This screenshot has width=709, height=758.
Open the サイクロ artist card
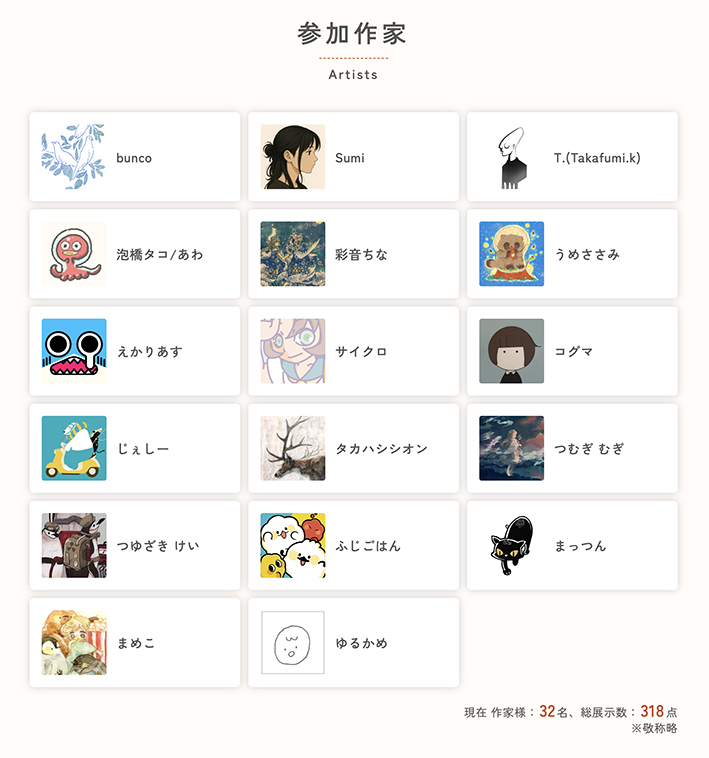point(353,351)
